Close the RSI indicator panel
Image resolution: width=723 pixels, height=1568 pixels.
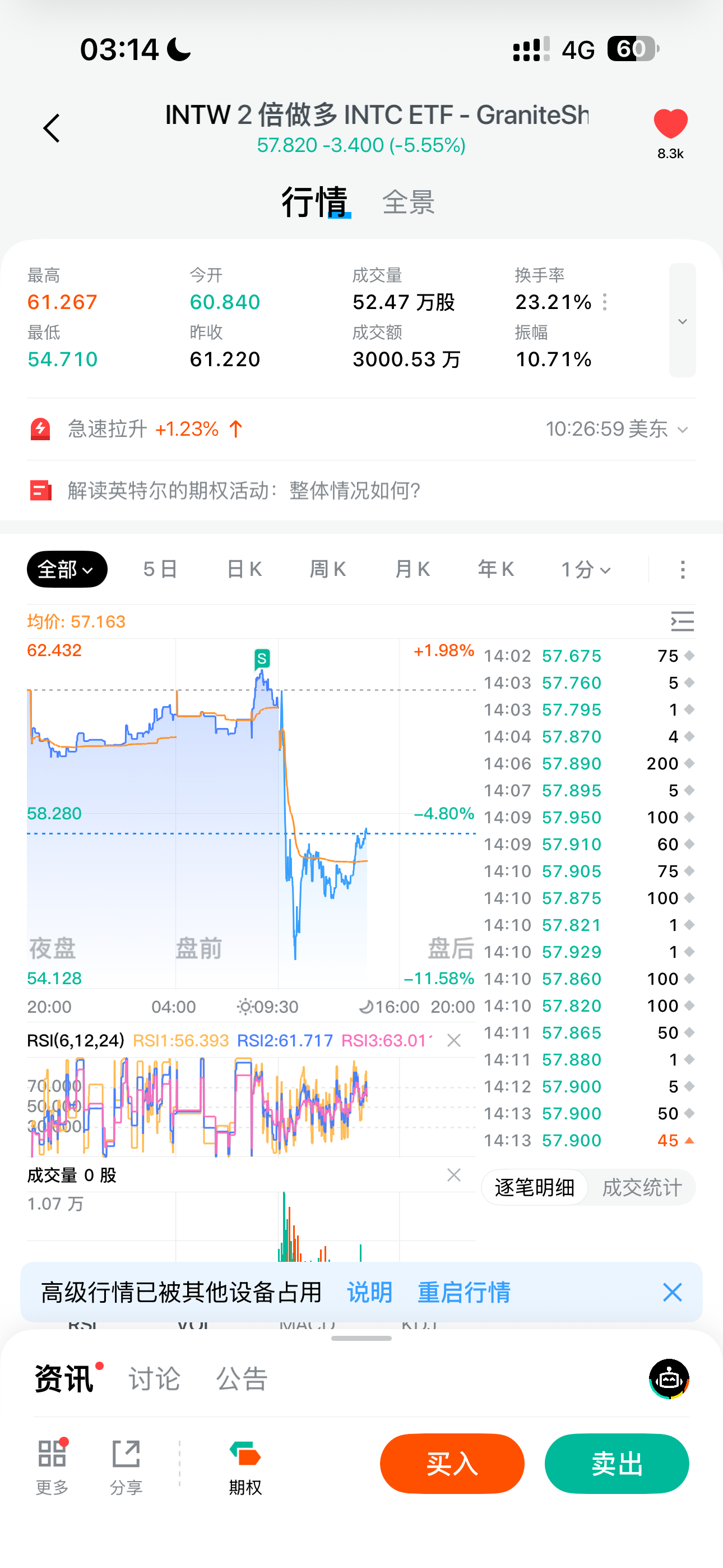[454, 1041]
